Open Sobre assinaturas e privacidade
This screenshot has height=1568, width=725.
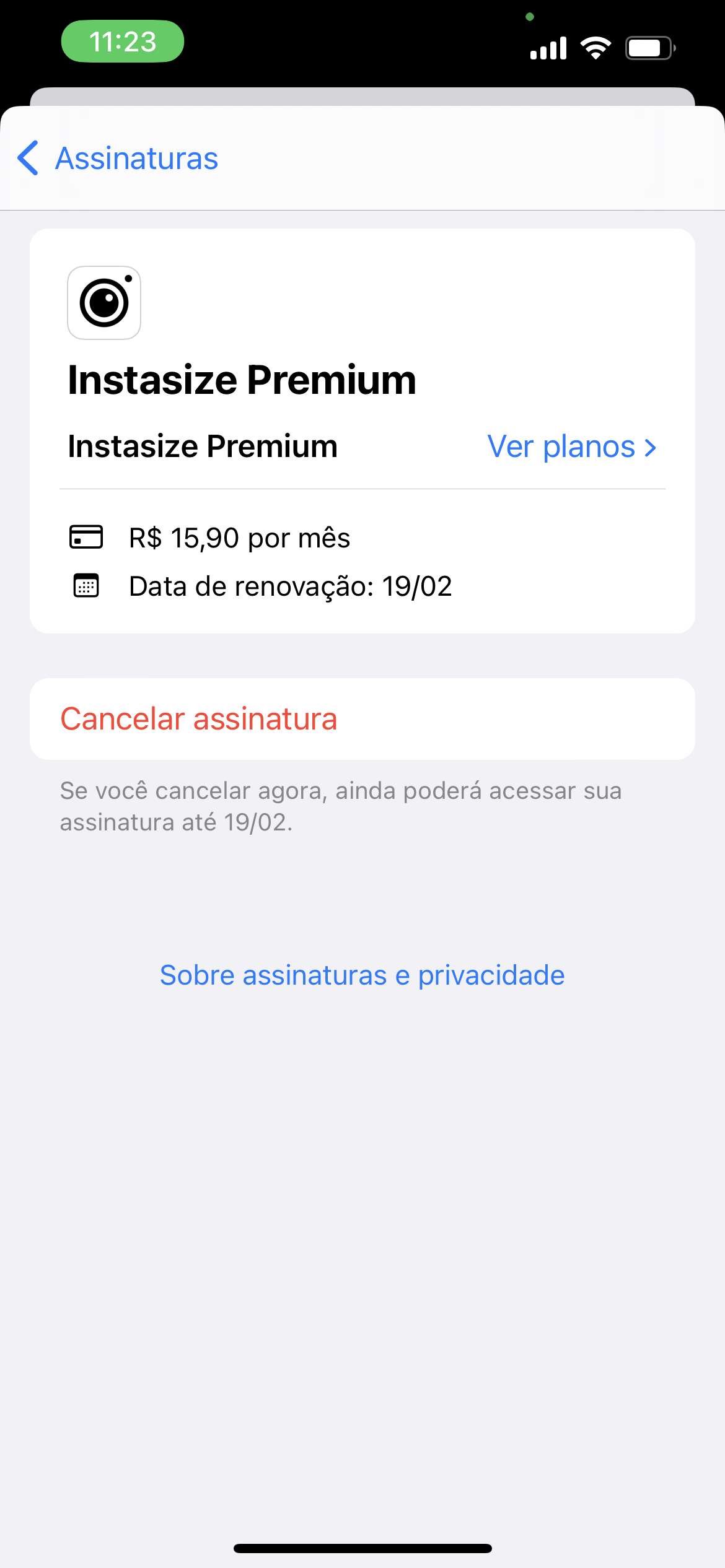362,975
